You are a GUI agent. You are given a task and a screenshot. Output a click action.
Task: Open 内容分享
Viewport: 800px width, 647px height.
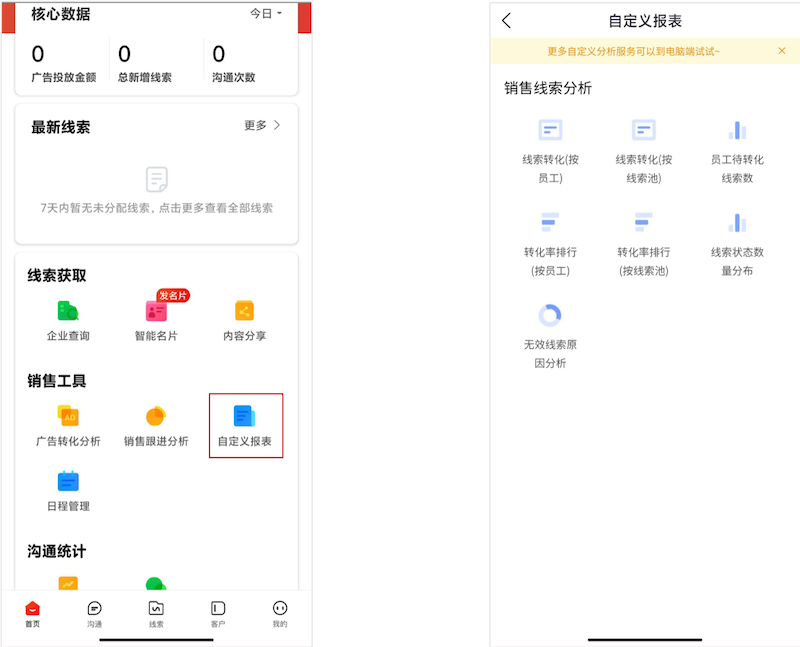(x=244, y=320)
